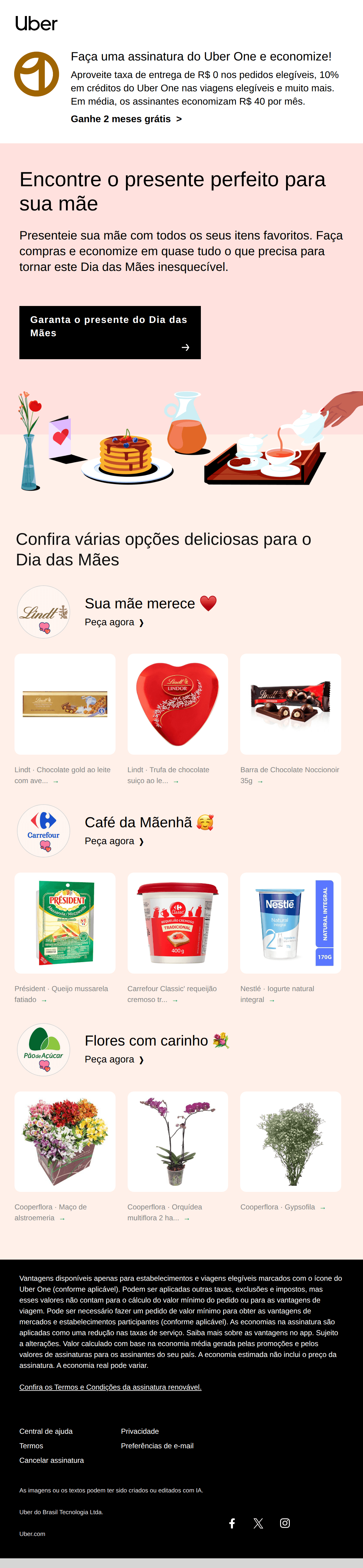The height and width of the screenshot is (1568, 363).
Task: Go to Central de ajuda
Action: click(46, 1431)
